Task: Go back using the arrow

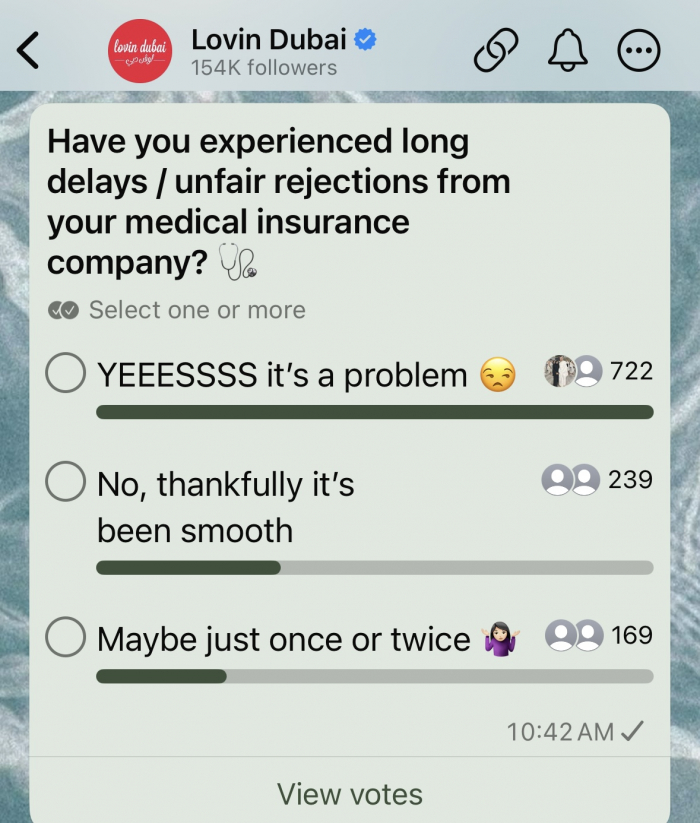Action: (29, 50)
